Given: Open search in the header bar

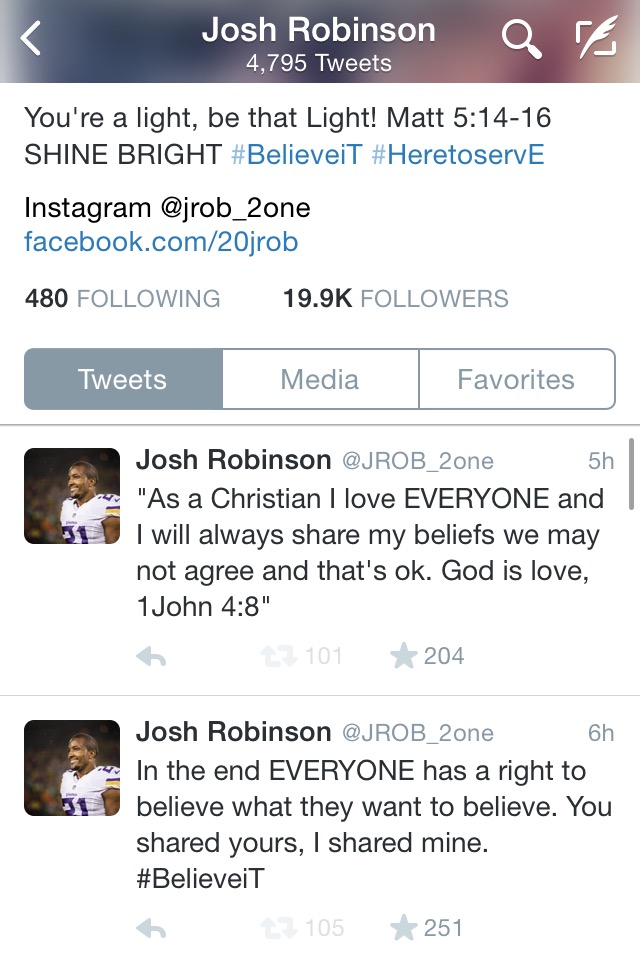Looking at the screenshot, I should pos(520,40).
